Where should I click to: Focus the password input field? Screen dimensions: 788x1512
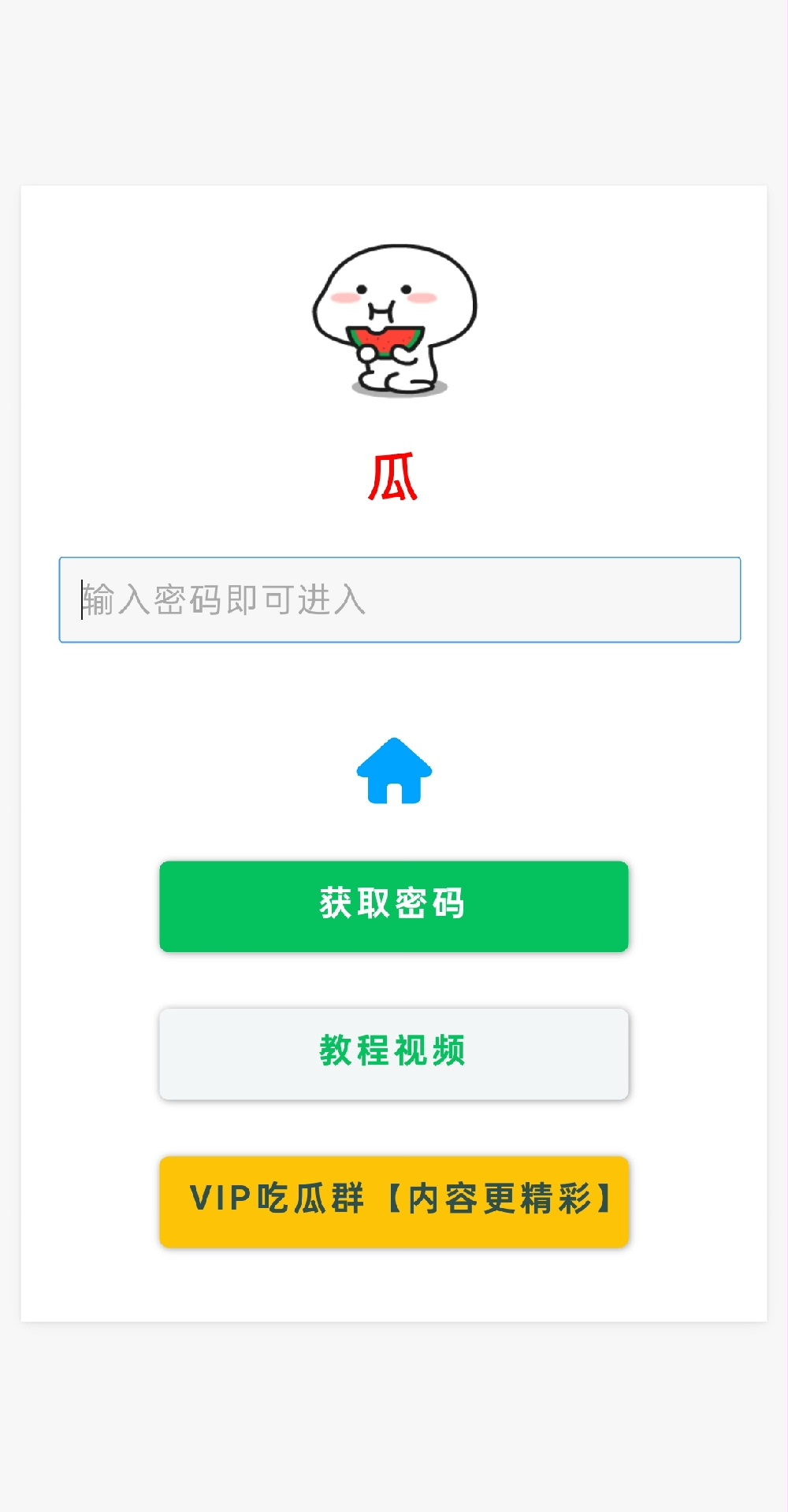click(x=400, y=600)
